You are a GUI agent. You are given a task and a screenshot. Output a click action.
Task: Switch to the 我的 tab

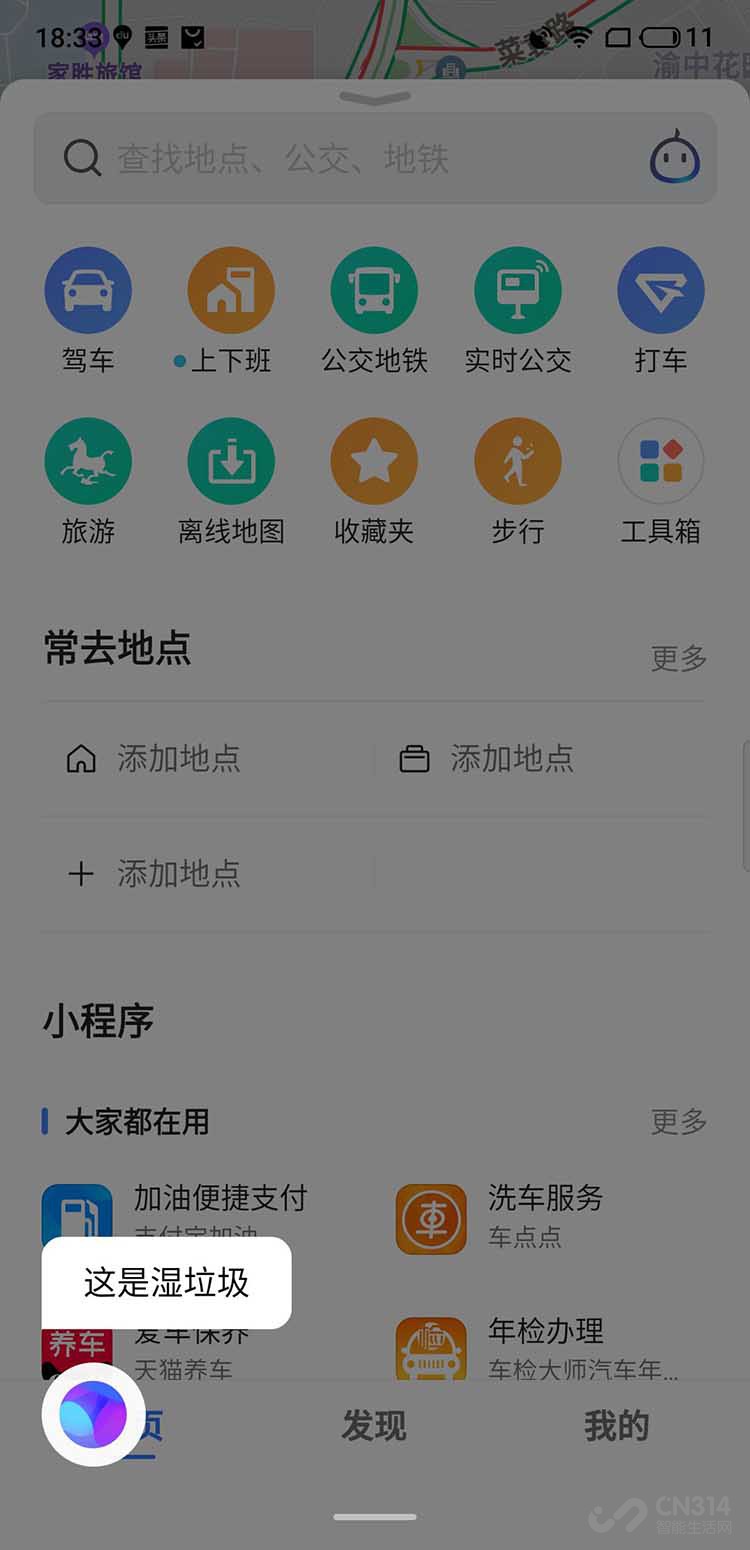pos(616,1426)
